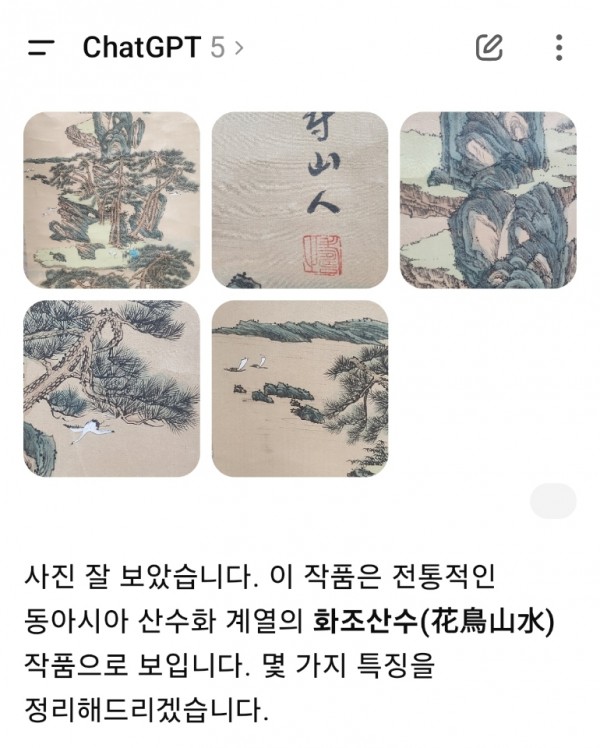Open the ChatGPT 5 model selector
The height and width of the screenshot is (748, 600).
click(162, 47)
